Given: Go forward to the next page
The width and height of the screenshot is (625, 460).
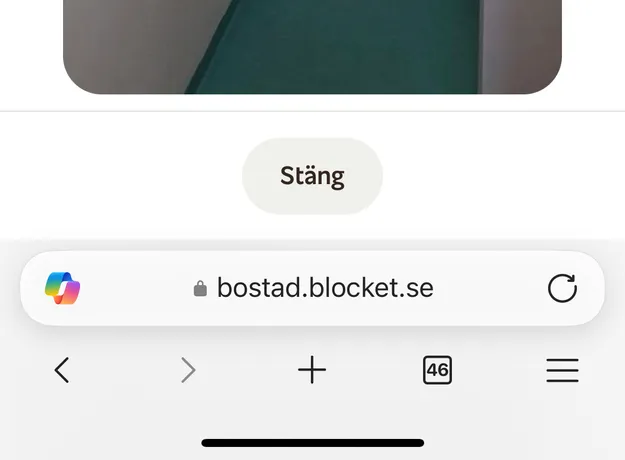Looking at the screenshot, I should pyautogui.click(x=187, y=371).
